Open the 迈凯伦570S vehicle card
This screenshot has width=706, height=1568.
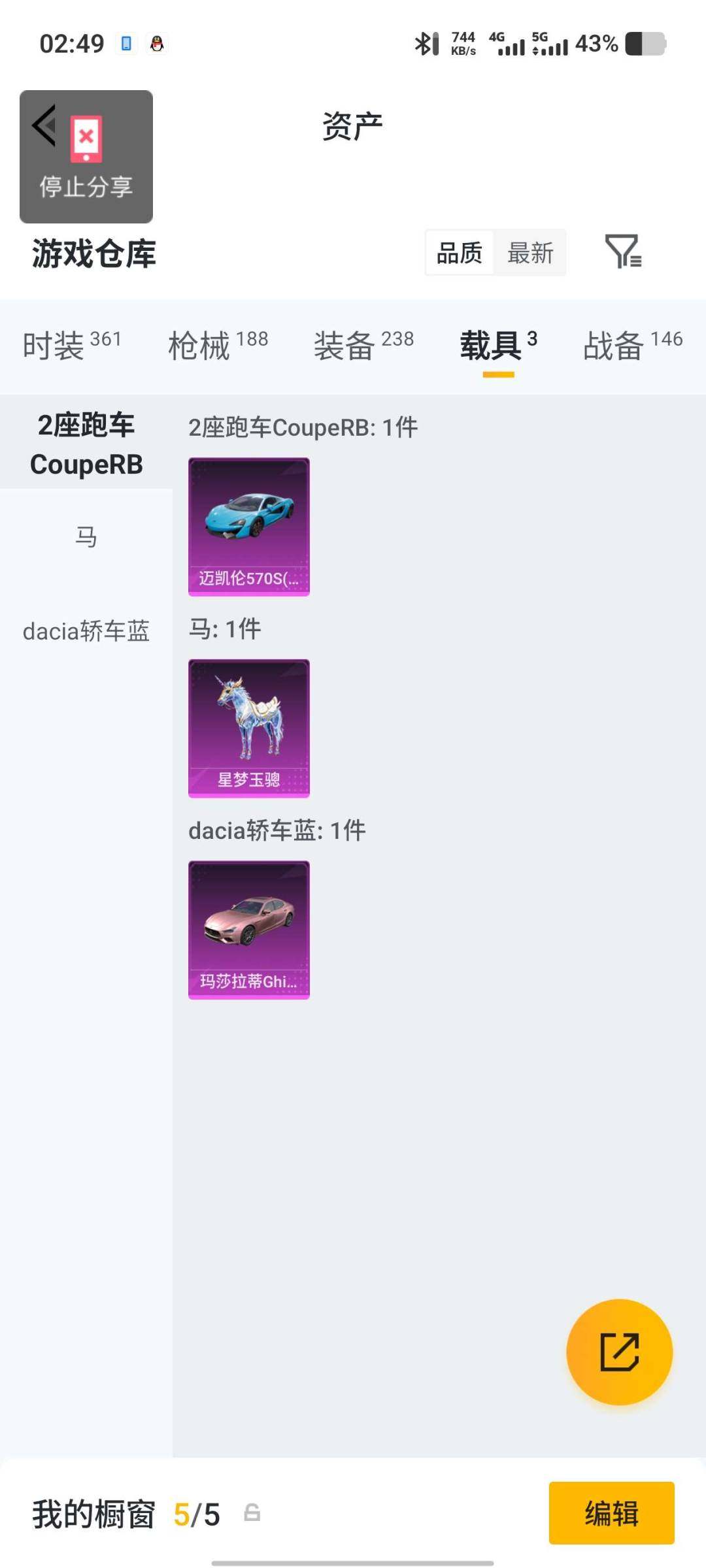click(249, 527)
